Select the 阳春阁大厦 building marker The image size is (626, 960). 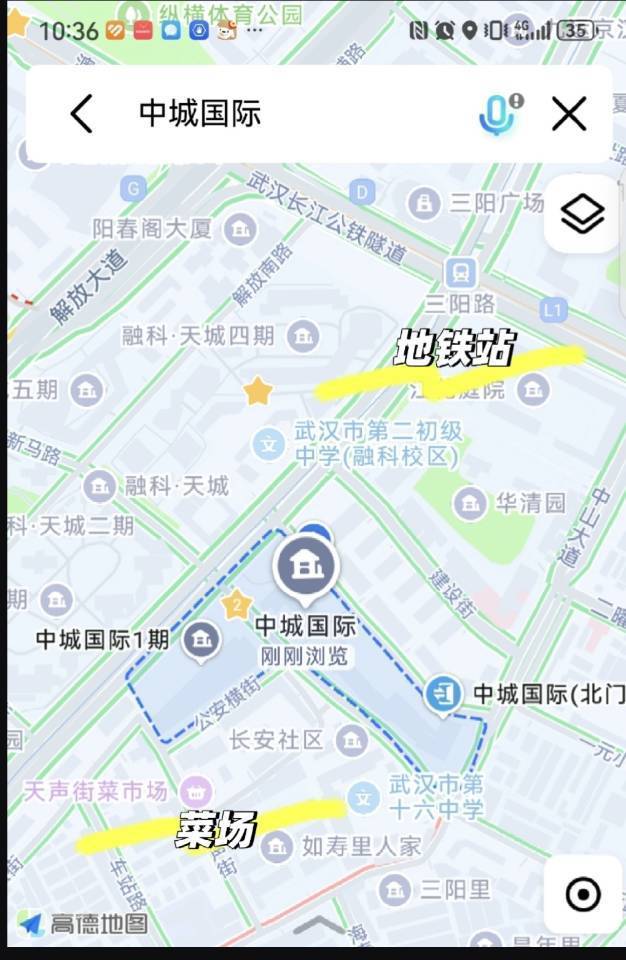(x=238, y=230)
